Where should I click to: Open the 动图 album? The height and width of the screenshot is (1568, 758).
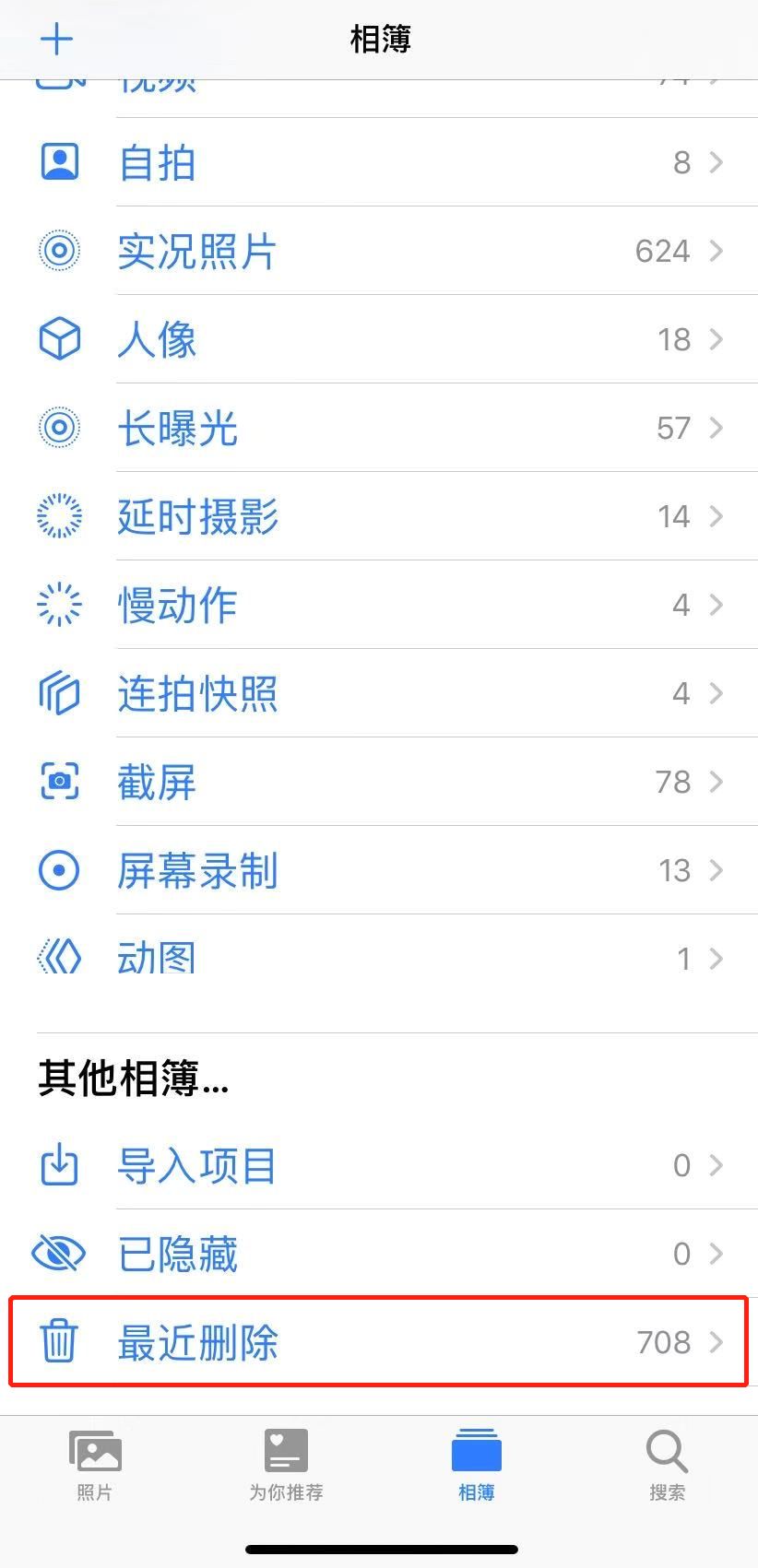pyautogui.click(x=379, y=959)
